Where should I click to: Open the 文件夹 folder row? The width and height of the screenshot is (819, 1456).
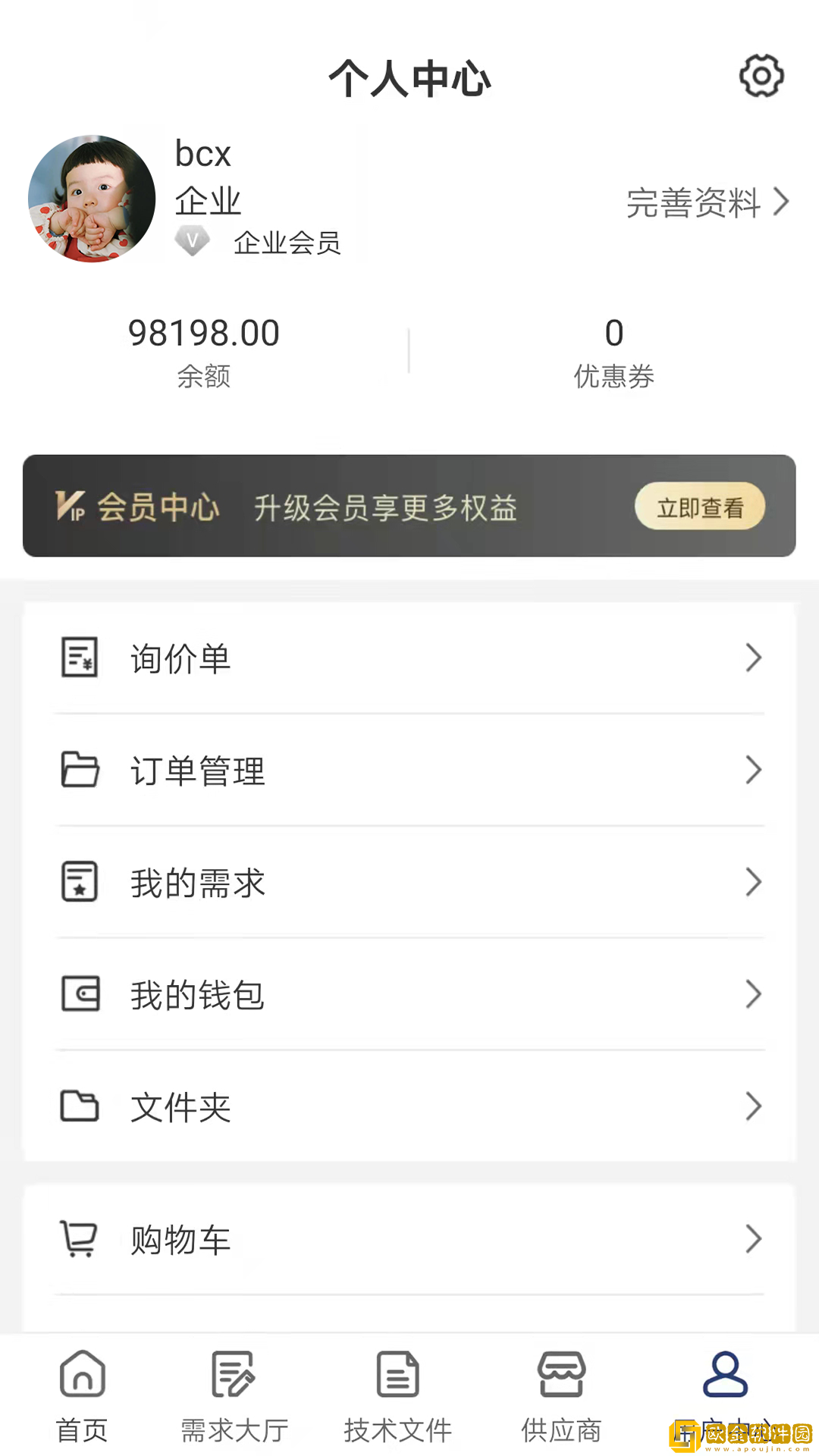[409, 1107]
